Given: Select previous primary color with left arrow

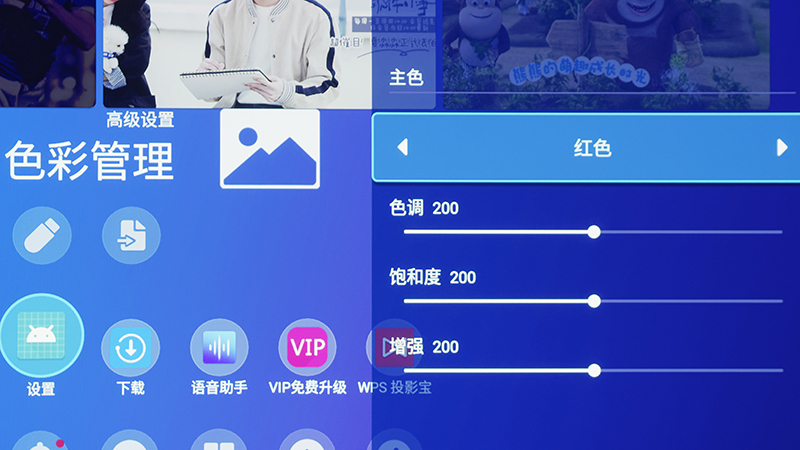Looking at the screenshot, I should click(x=402, y=148).
